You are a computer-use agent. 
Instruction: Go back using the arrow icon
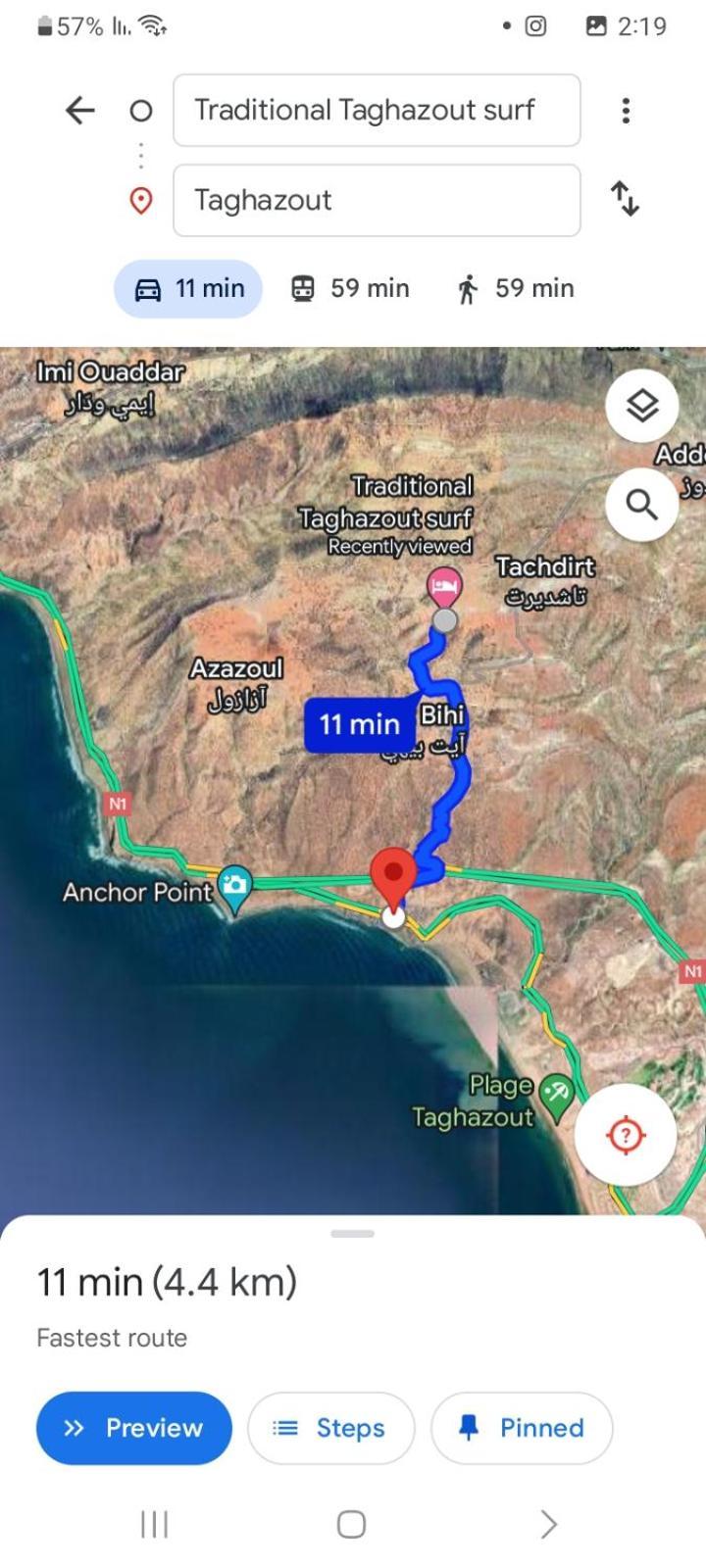pyautogui.click(x=80, y=110)
